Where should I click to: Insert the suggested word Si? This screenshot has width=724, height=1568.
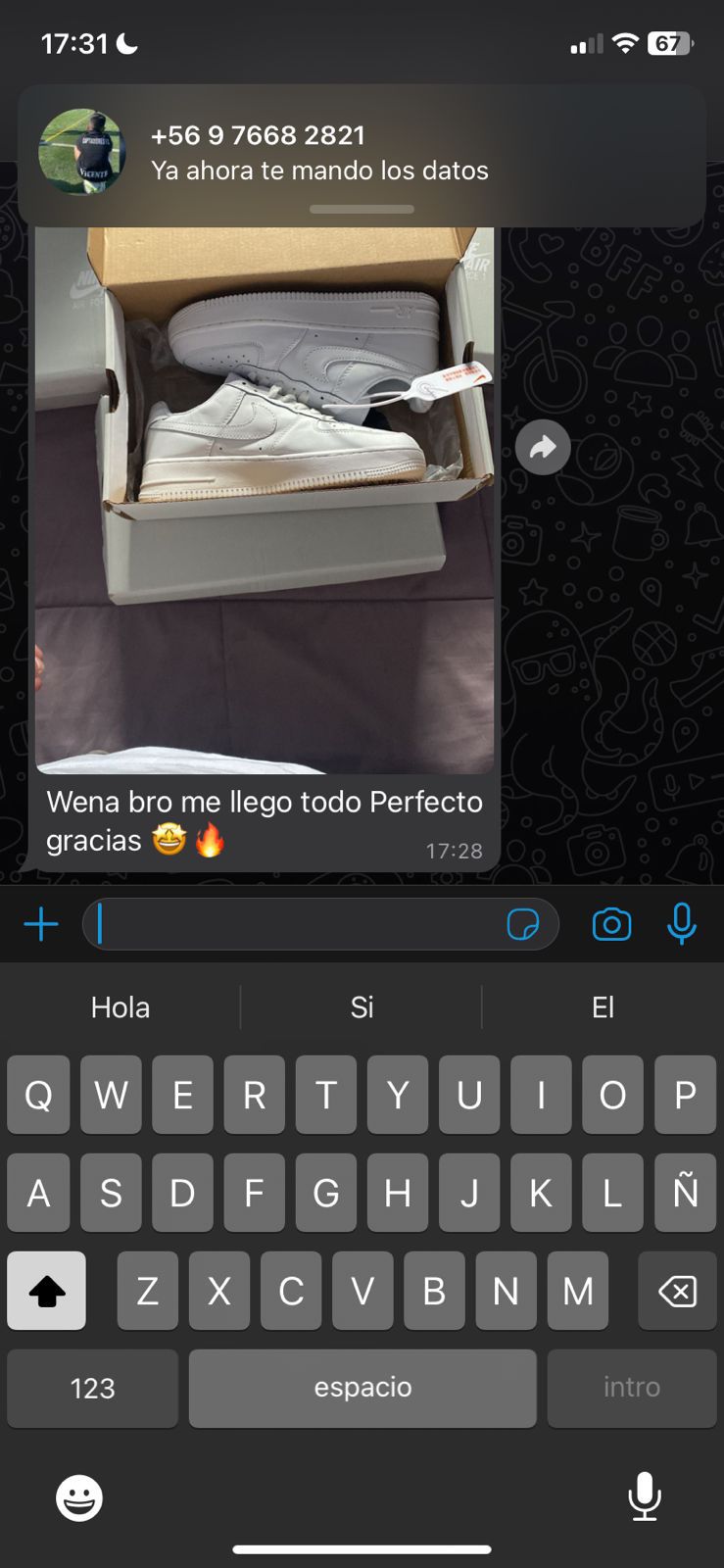click(x=362, y=1007)
